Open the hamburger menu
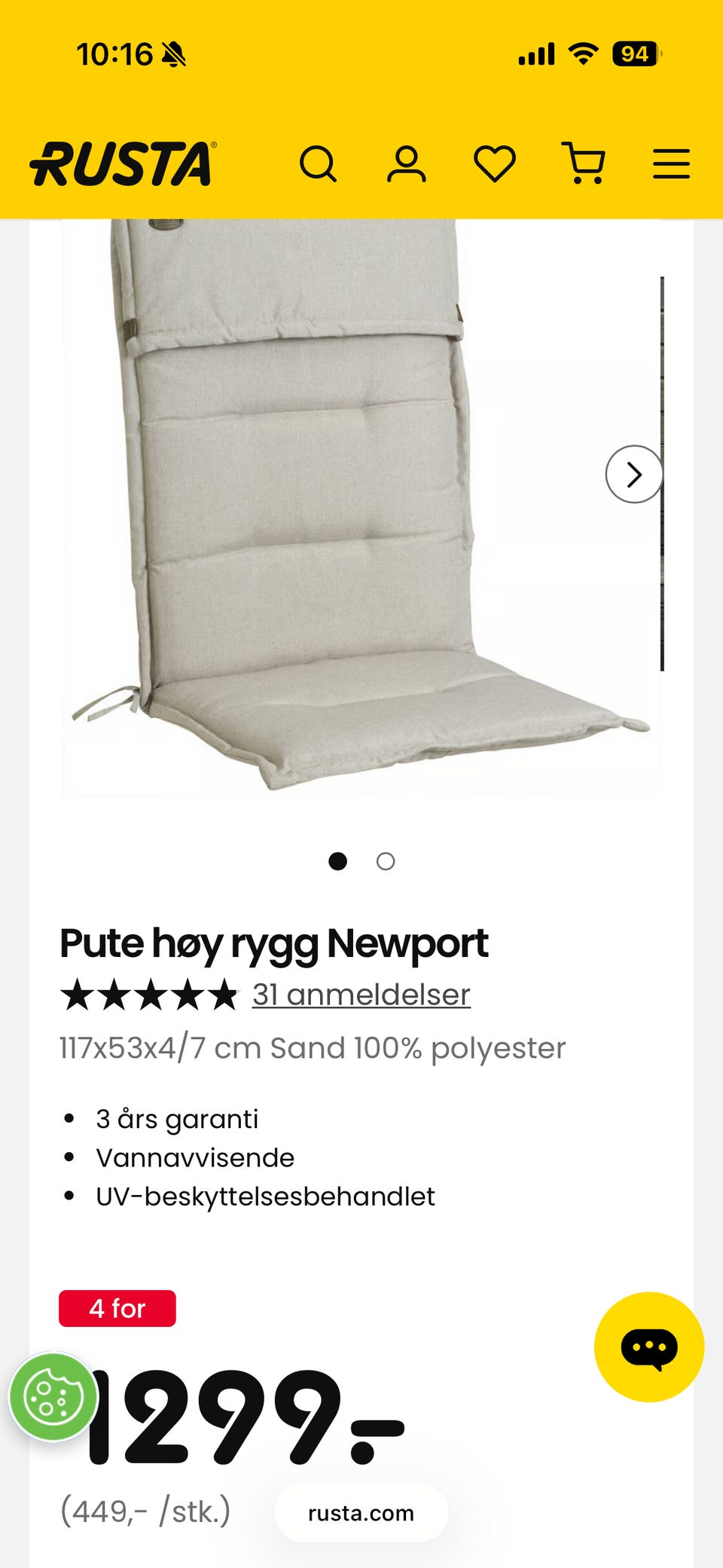Viewport: 723px width, 1568px height. coord(671,164)
